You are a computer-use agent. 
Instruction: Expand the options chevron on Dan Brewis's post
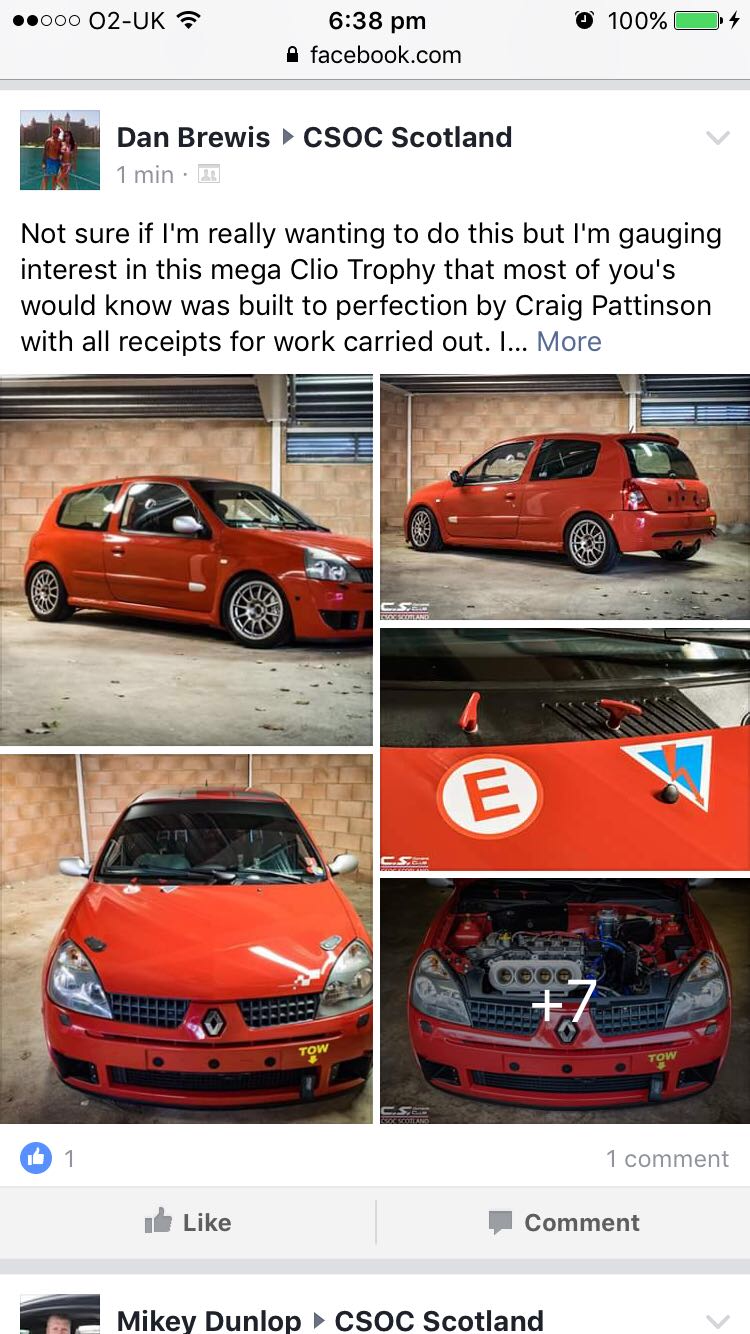pyautogui.click(x=717, y=139)
